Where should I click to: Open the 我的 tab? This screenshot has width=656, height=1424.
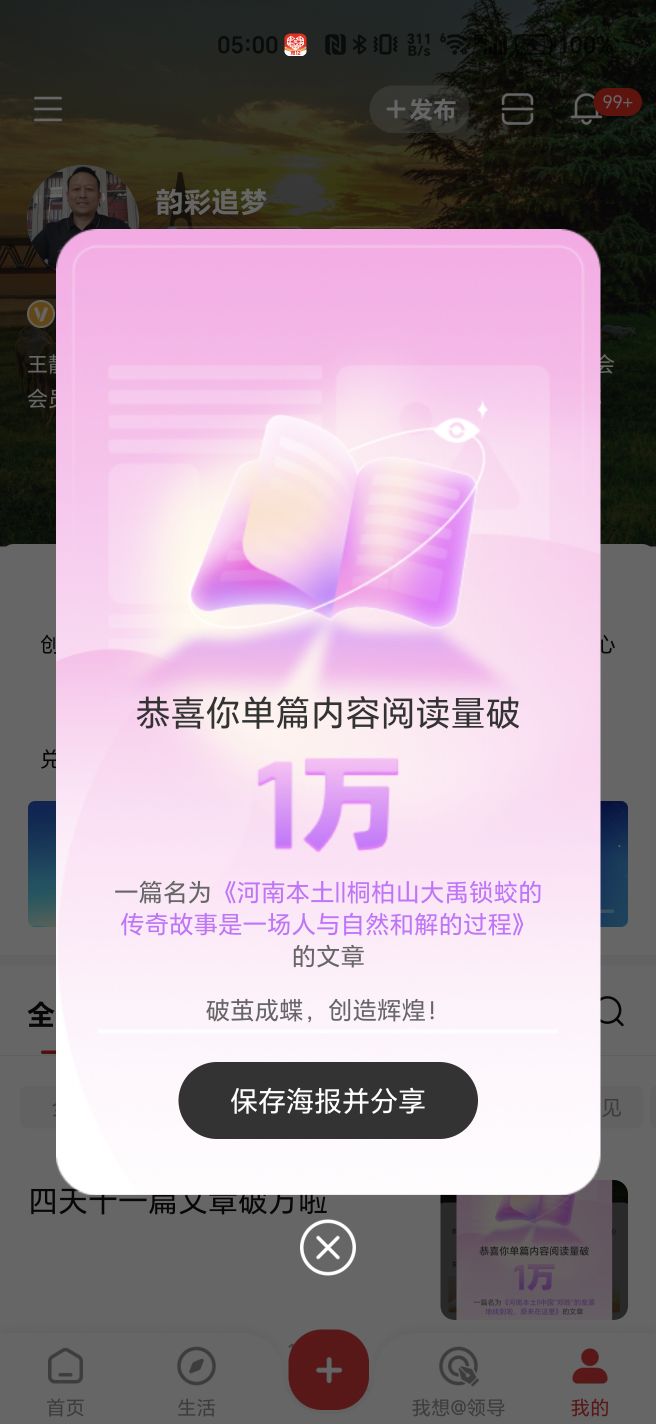[x=589, y=1380]
